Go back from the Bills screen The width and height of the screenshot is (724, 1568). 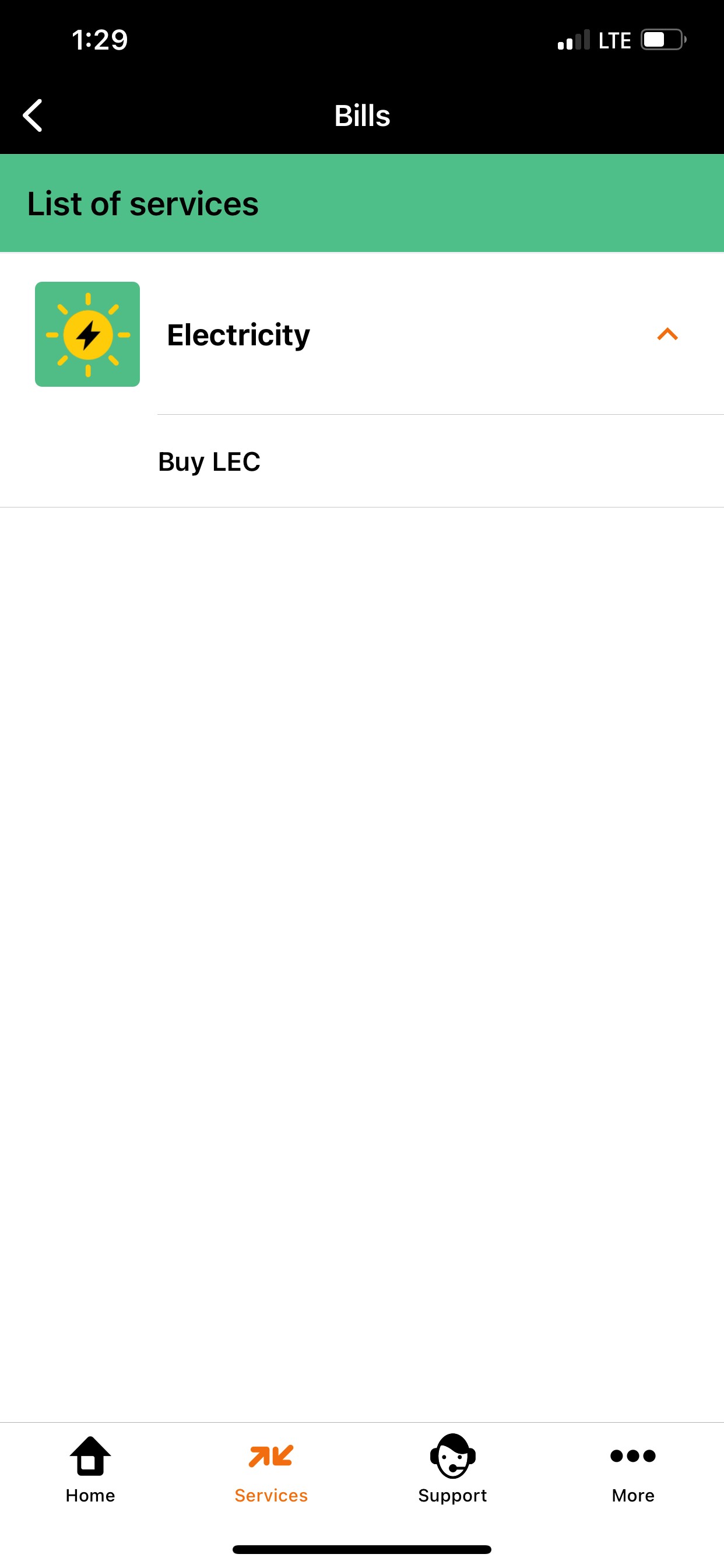(x=33, y=116)
